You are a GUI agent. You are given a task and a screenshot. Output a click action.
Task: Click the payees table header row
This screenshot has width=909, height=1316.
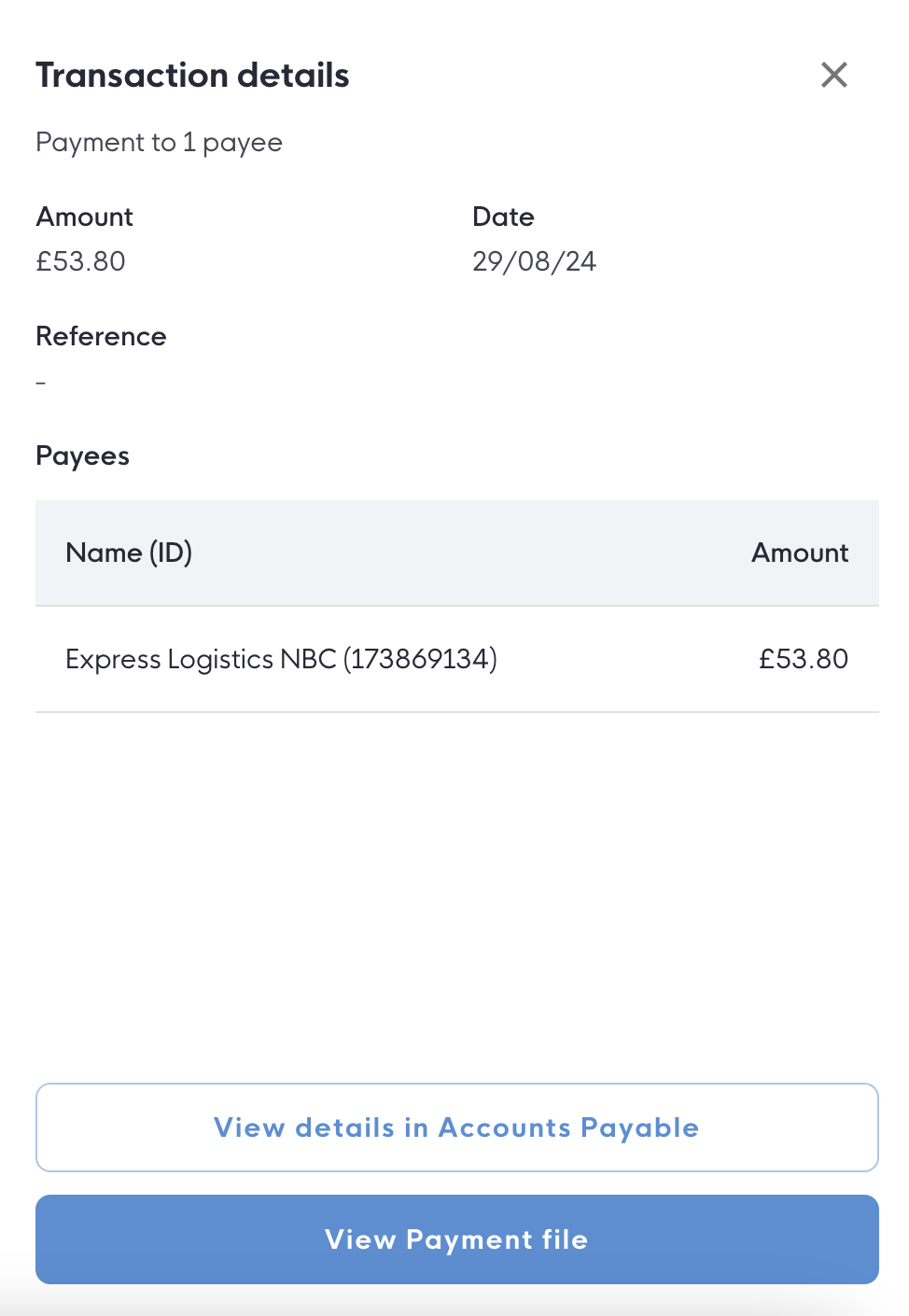(x=456, y=553)
